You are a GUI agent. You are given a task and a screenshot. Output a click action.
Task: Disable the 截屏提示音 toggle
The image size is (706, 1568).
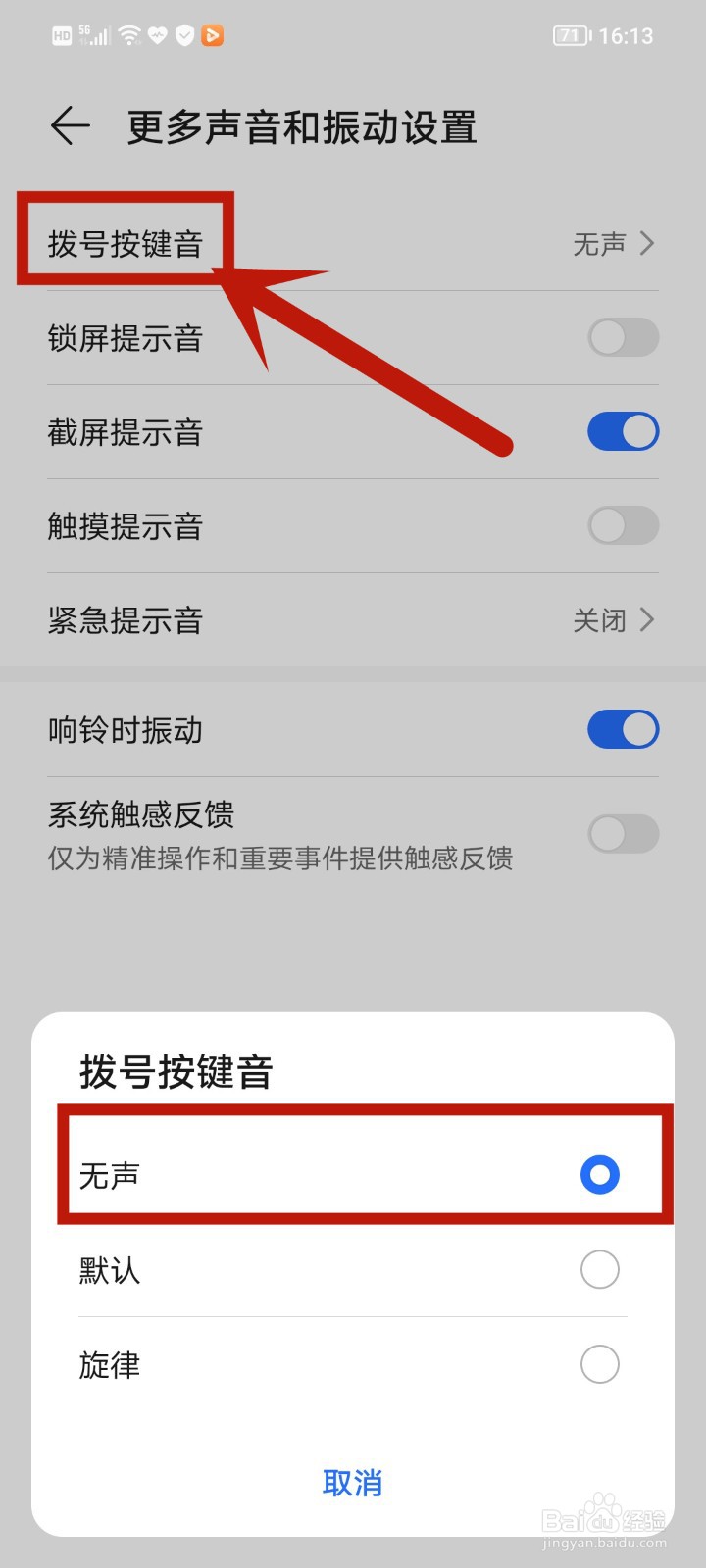[624, 431]
